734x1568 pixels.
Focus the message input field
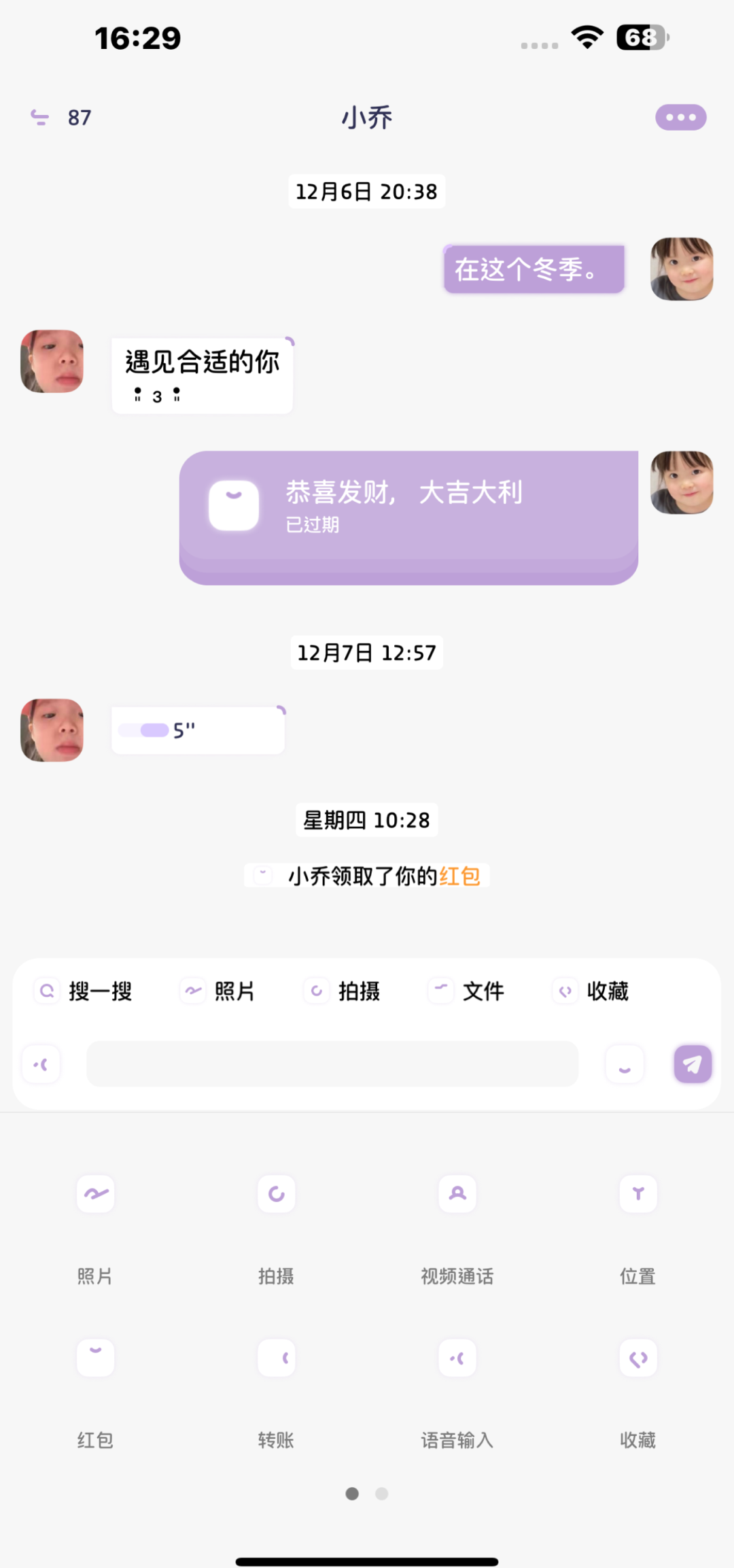pyautogui.click(x=332, y=1064)
